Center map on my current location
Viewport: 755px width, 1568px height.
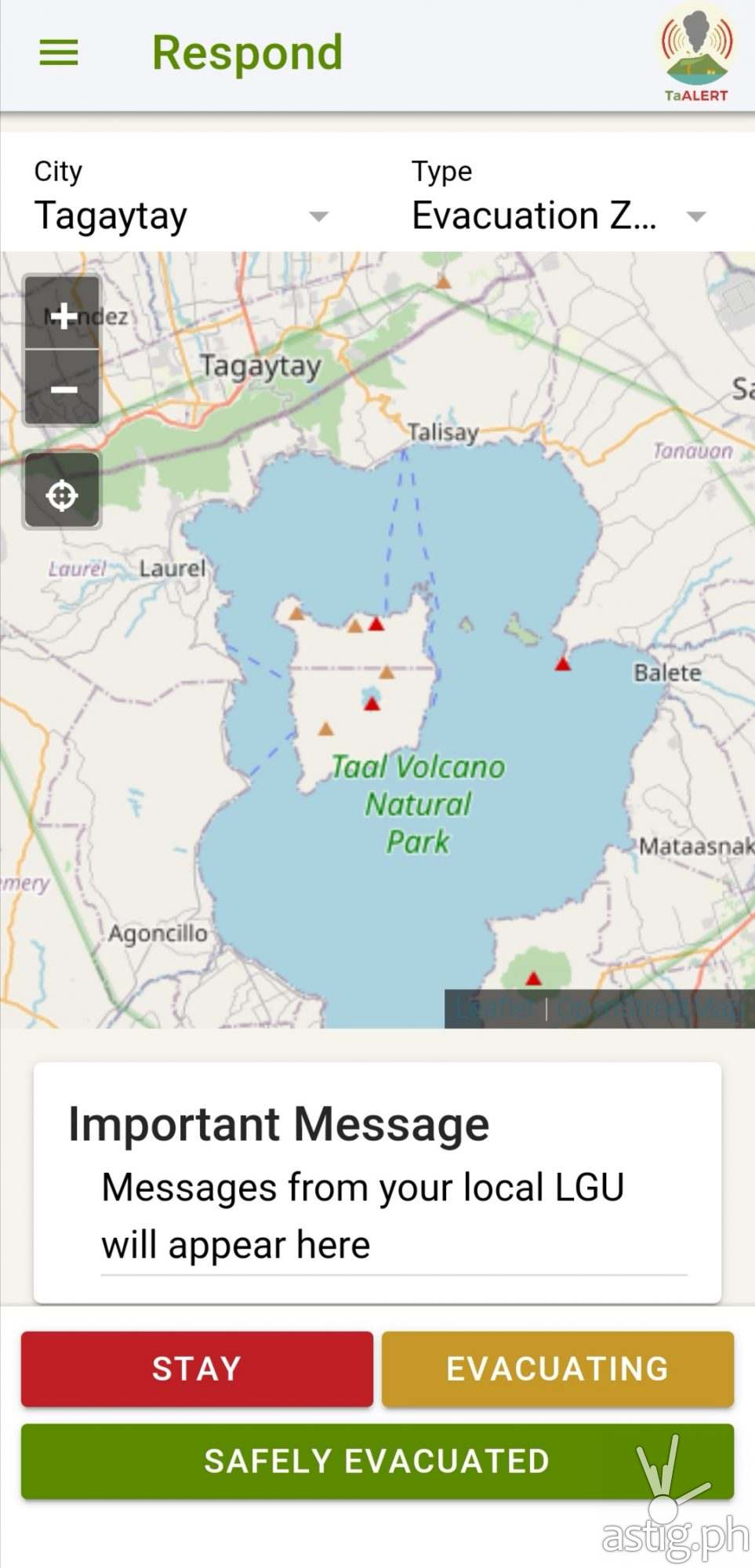point(62,495)
